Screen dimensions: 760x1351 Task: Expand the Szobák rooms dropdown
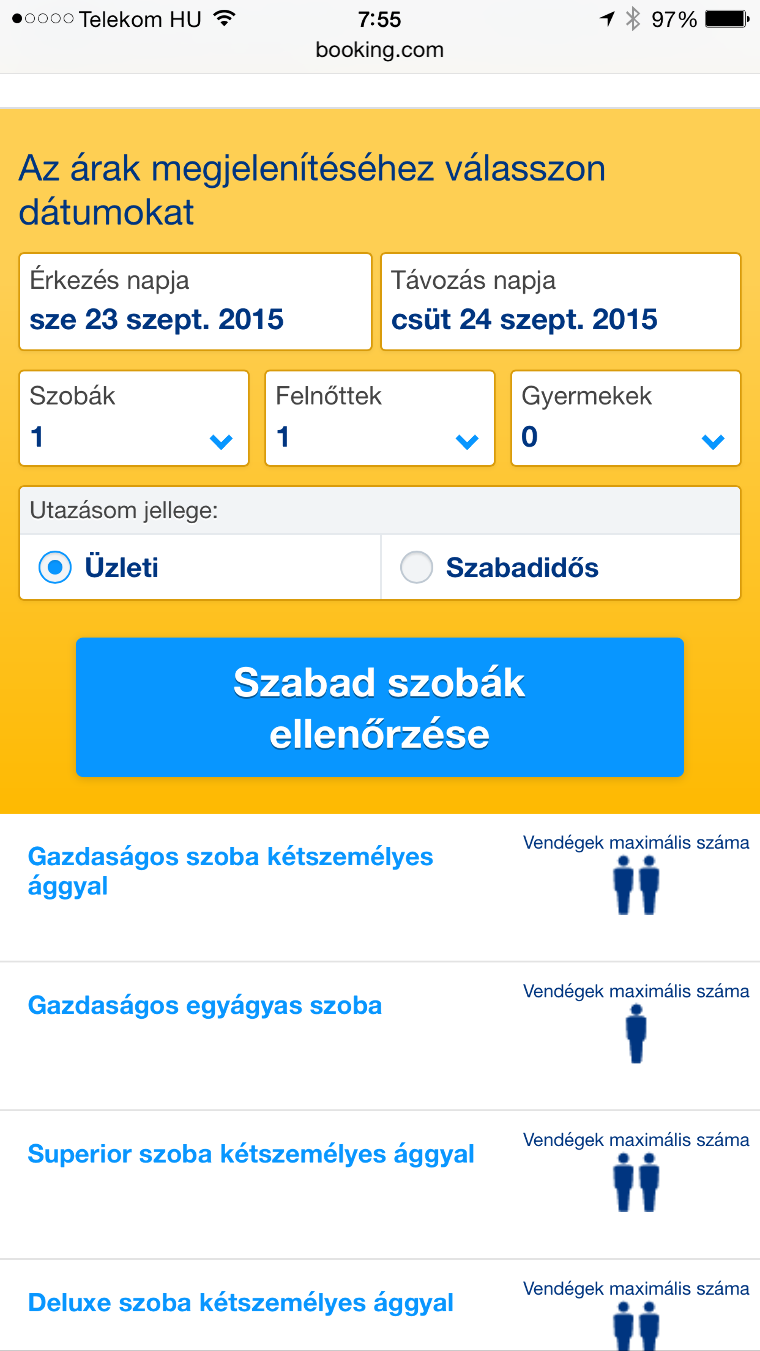click(x=134, y=418)
